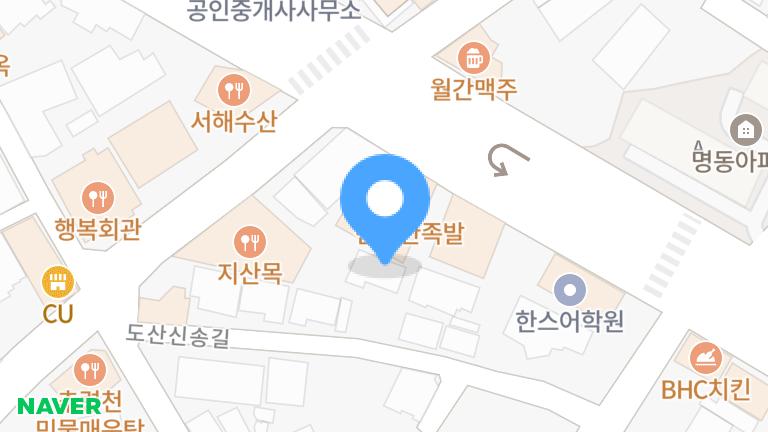Screen dimensions: 768x432
Task: Open the BHC치킨 marker
Action: [x=705, y=357]
